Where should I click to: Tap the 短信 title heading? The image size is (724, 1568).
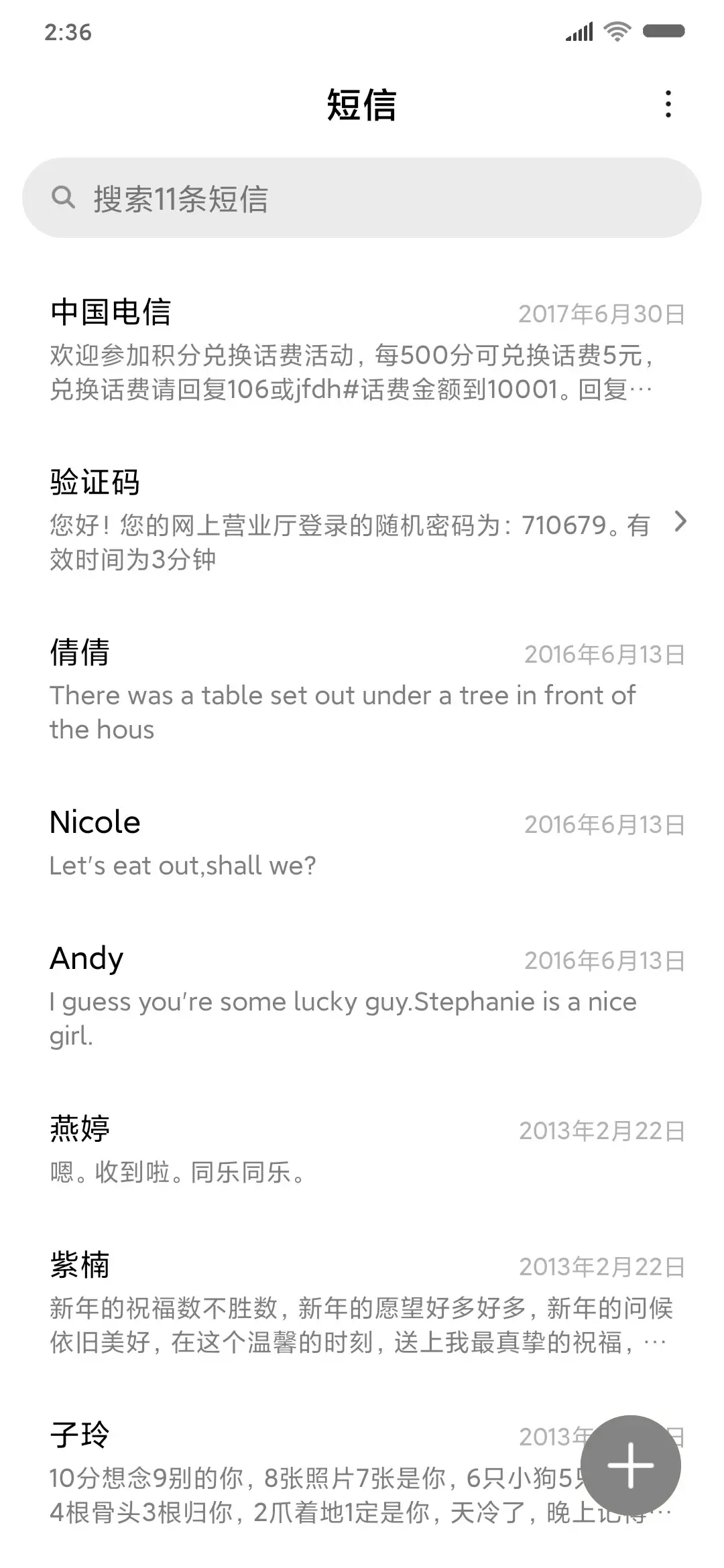click(362, 106)
